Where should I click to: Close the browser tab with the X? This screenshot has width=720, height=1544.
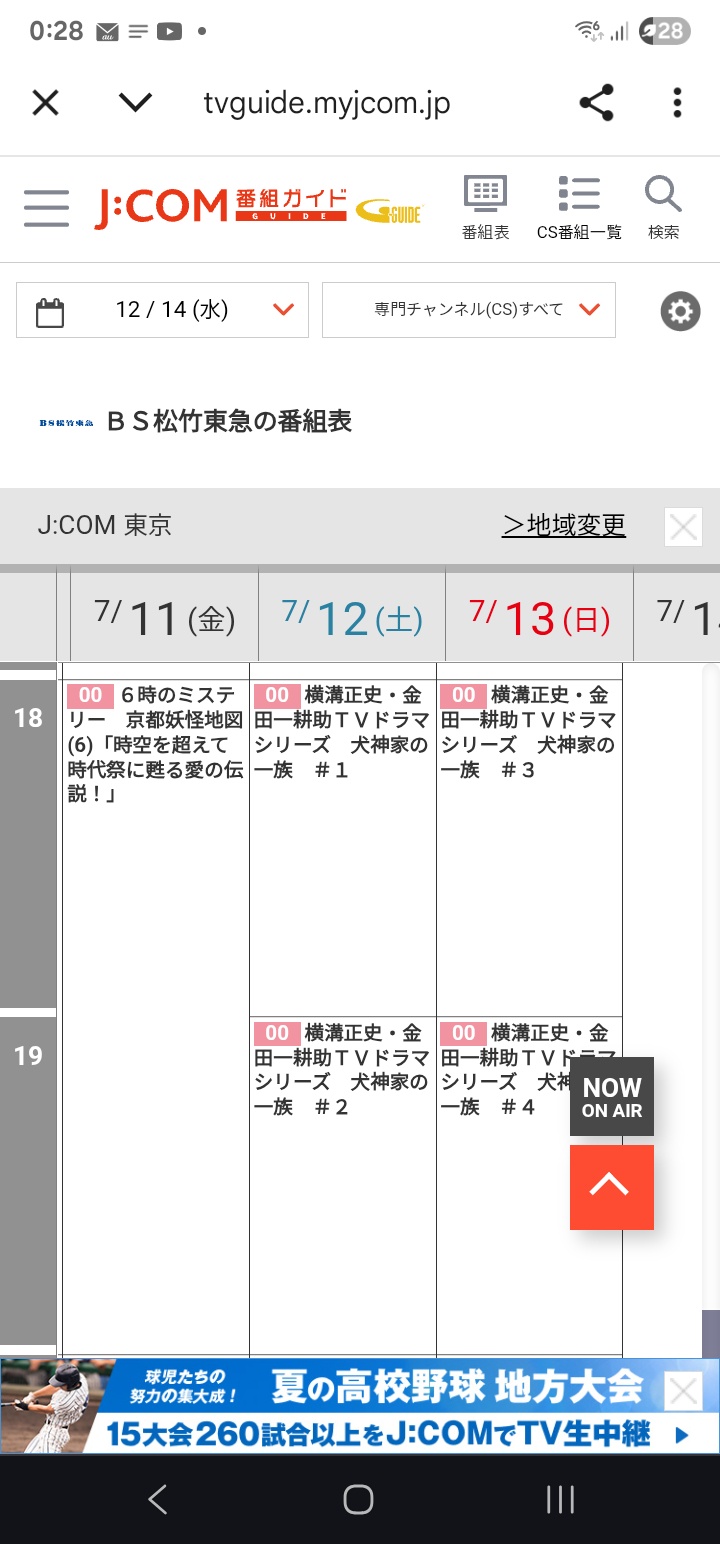46,102
